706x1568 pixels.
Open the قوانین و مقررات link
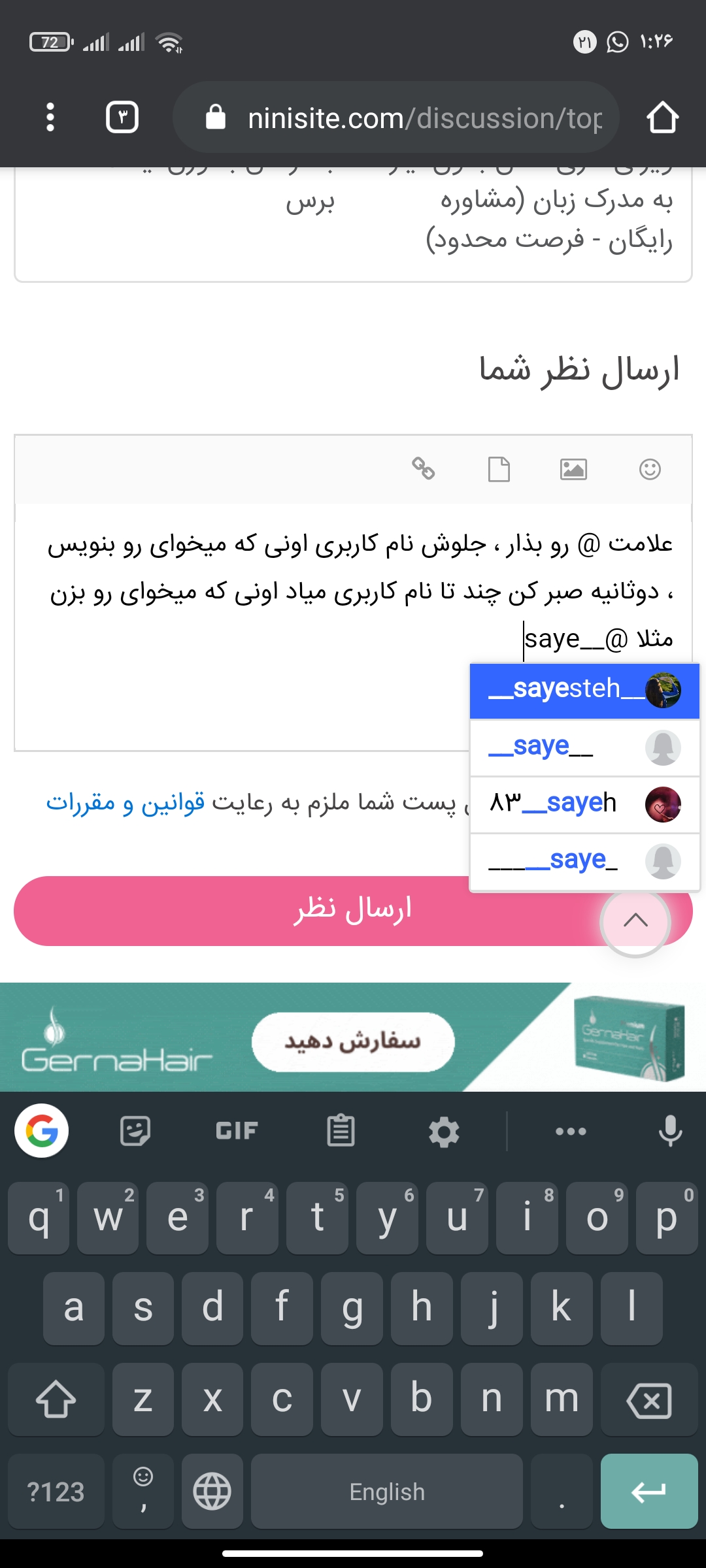pyautogui.click(x=126, y=803)
